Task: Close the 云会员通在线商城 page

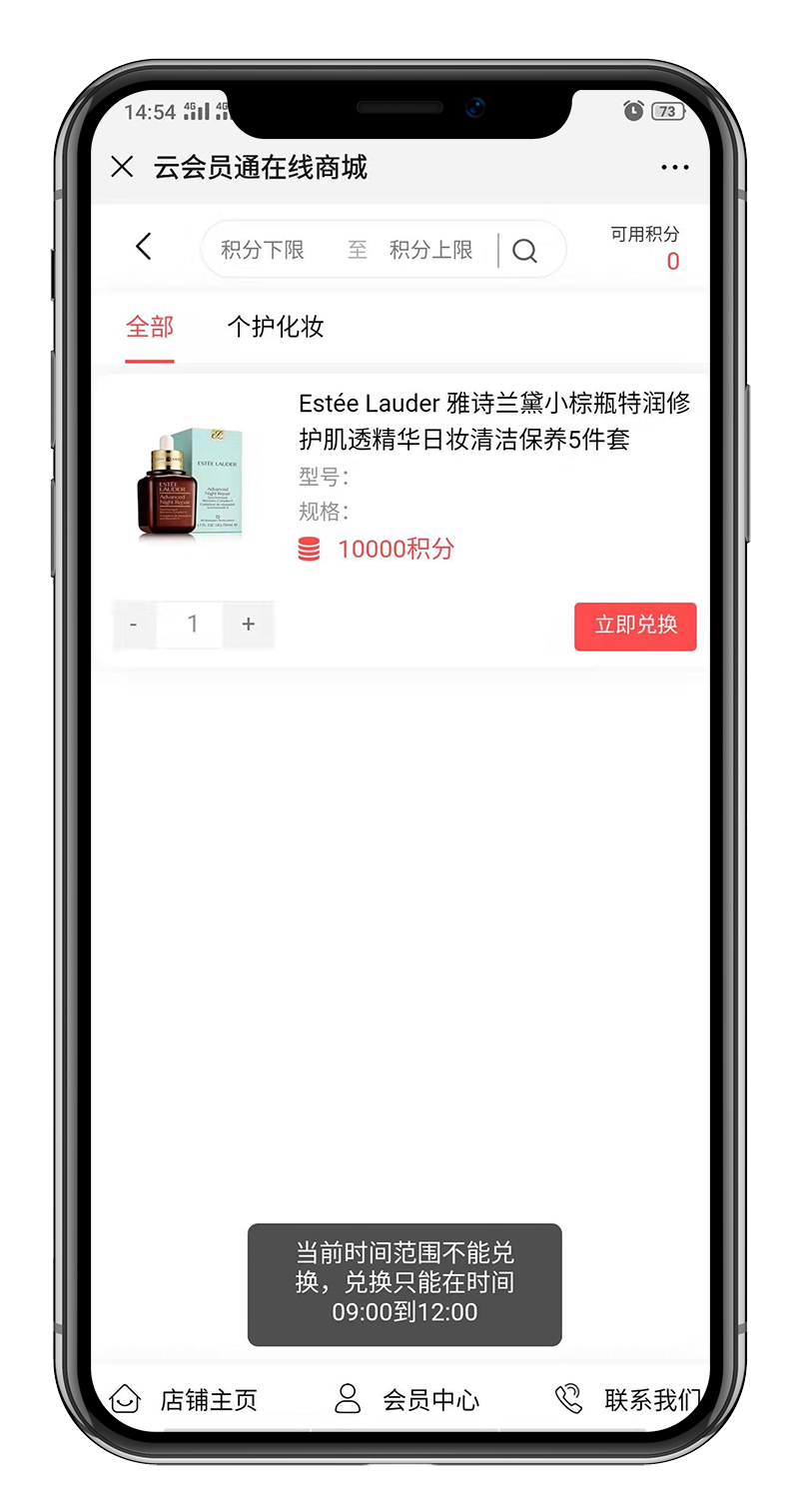Action: pos(122,167)
